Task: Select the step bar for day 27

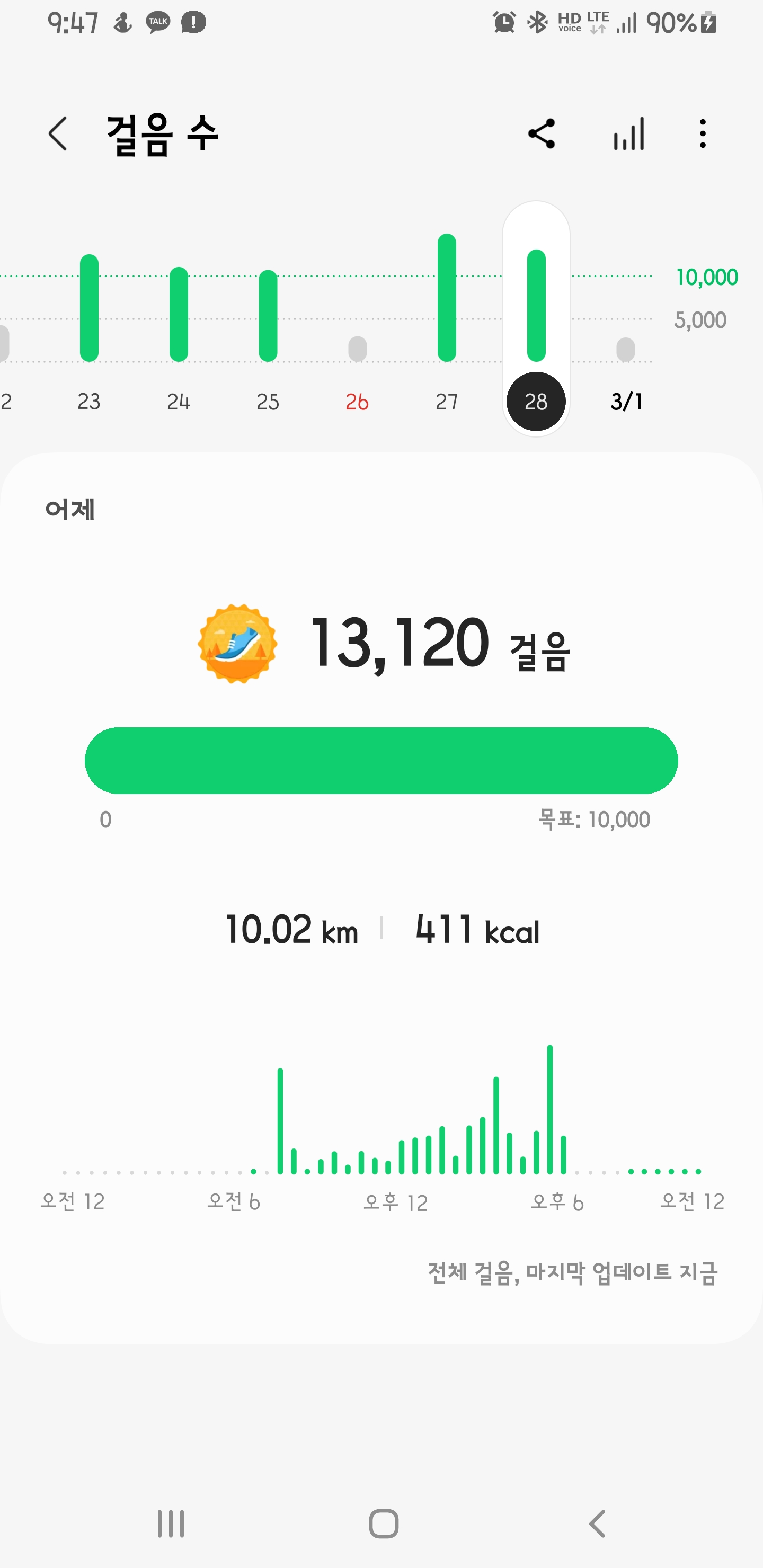Action: [447, 298]
